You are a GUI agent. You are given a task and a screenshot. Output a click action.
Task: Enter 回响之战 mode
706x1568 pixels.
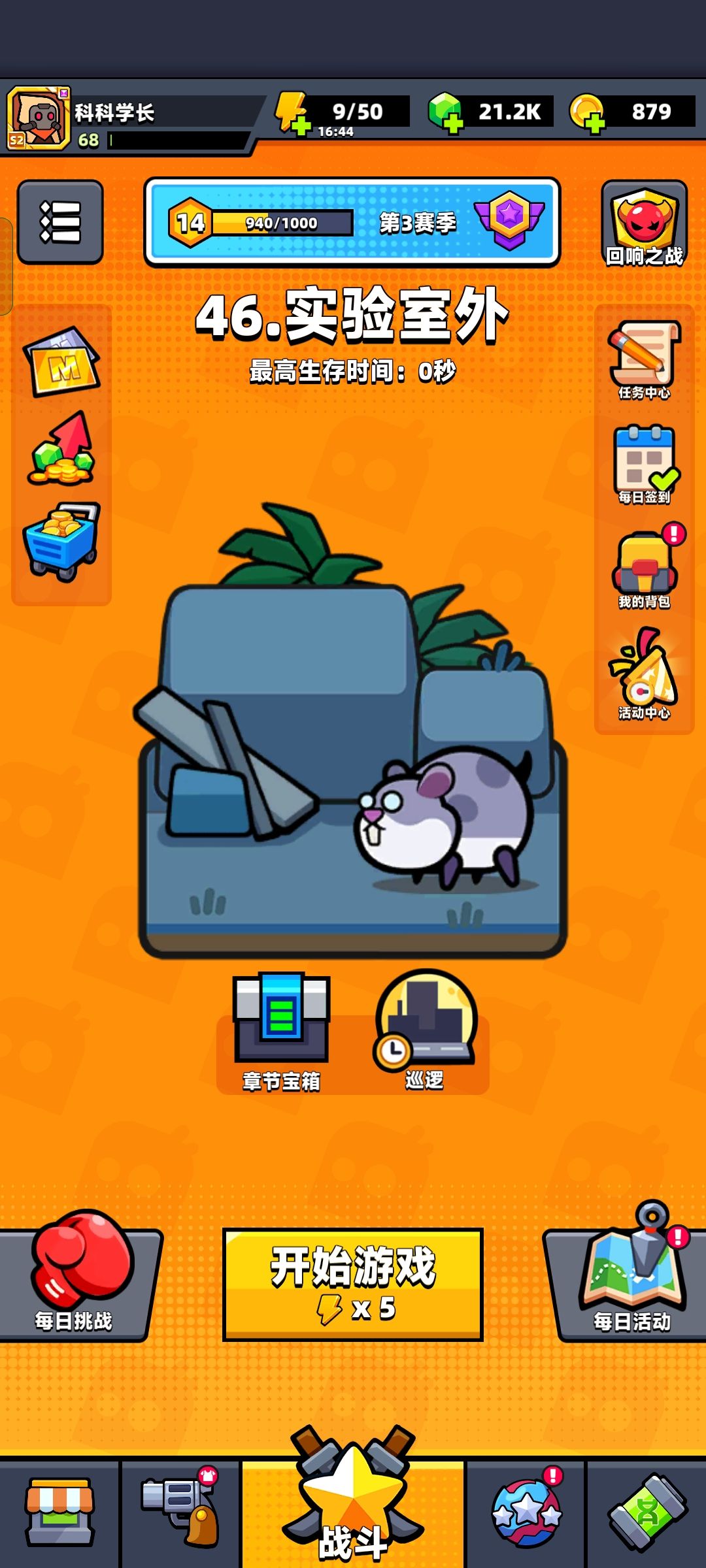click(x=644, y=223)
